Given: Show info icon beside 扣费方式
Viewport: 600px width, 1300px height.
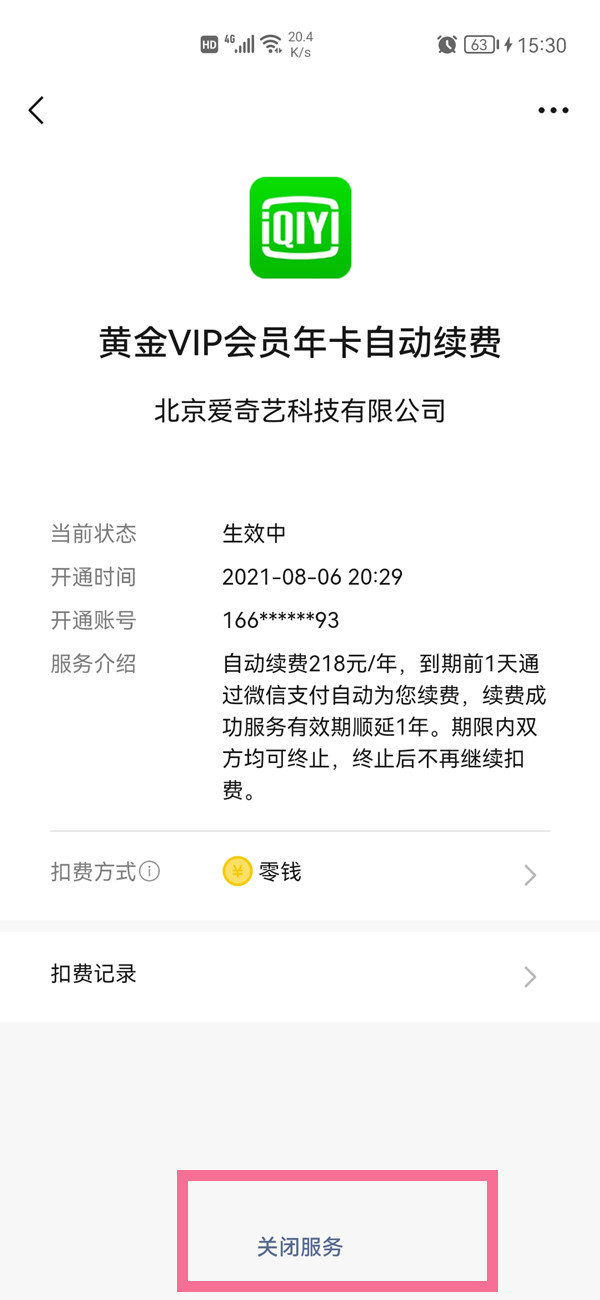Looking at the screenshot, I should point(150,872).
